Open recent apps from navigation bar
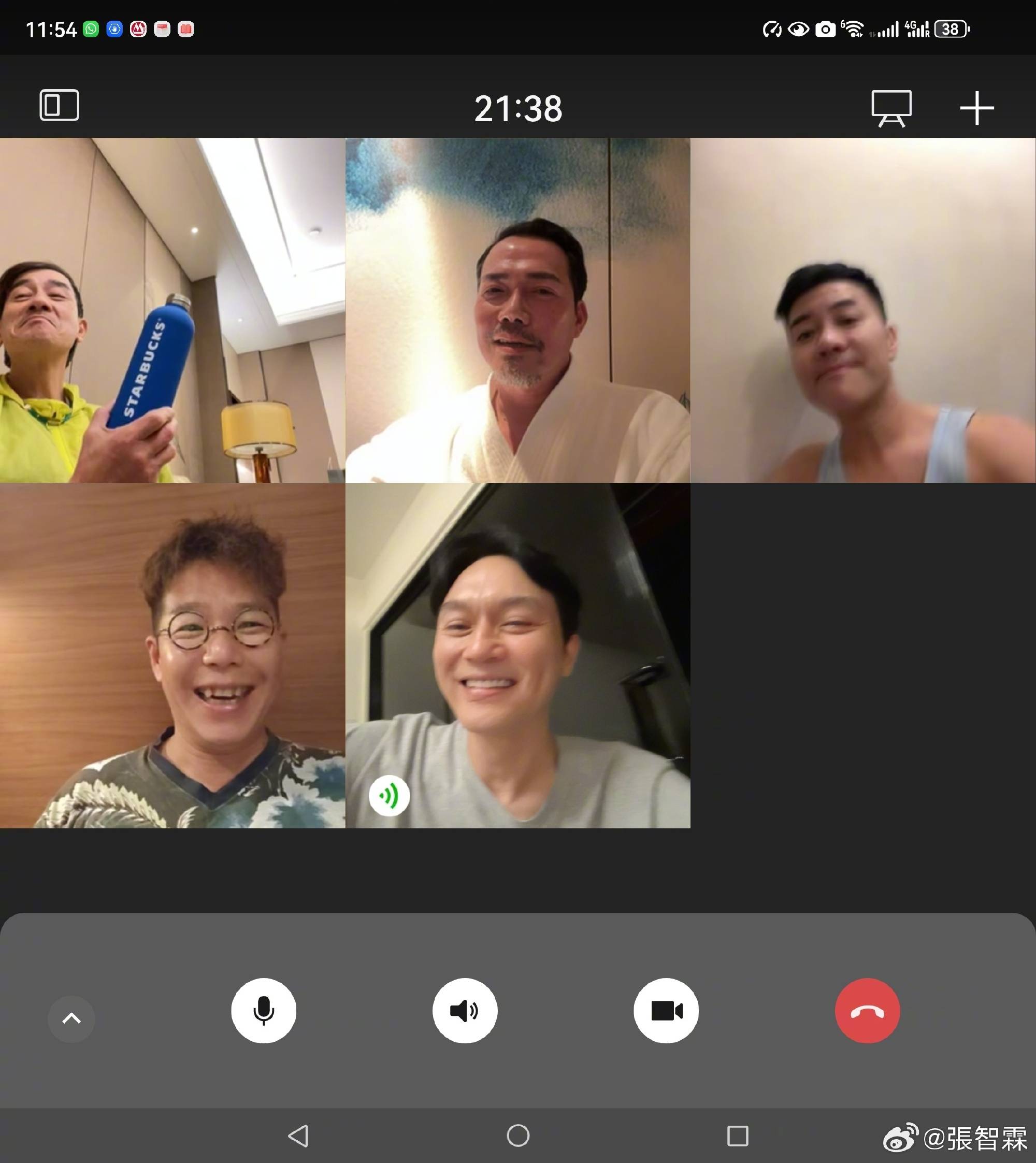Viewport: 1036px width, 1163px height. (738, 1136)
